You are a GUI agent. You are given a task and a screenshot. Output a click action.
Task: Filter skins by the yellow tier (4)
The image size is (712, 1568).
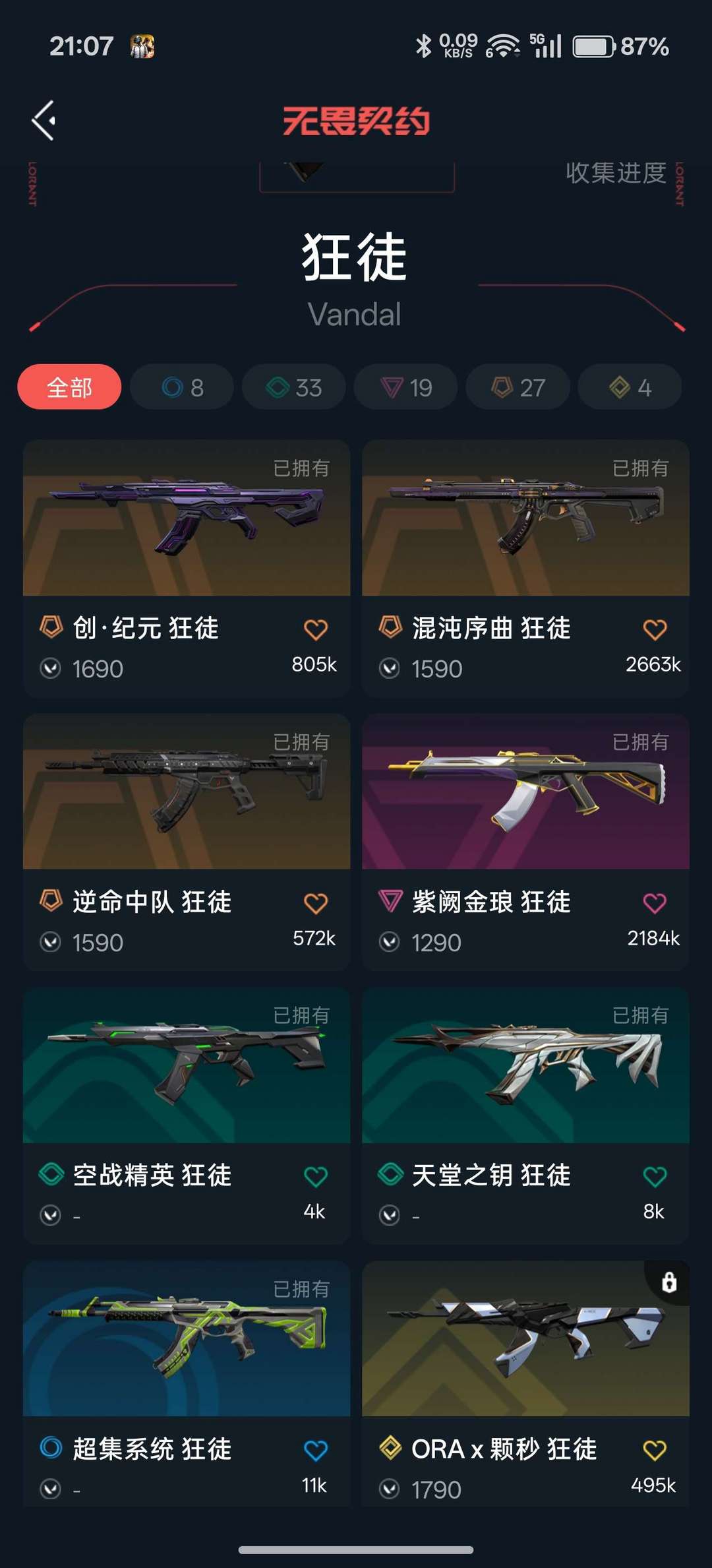(x=630, y=387)
